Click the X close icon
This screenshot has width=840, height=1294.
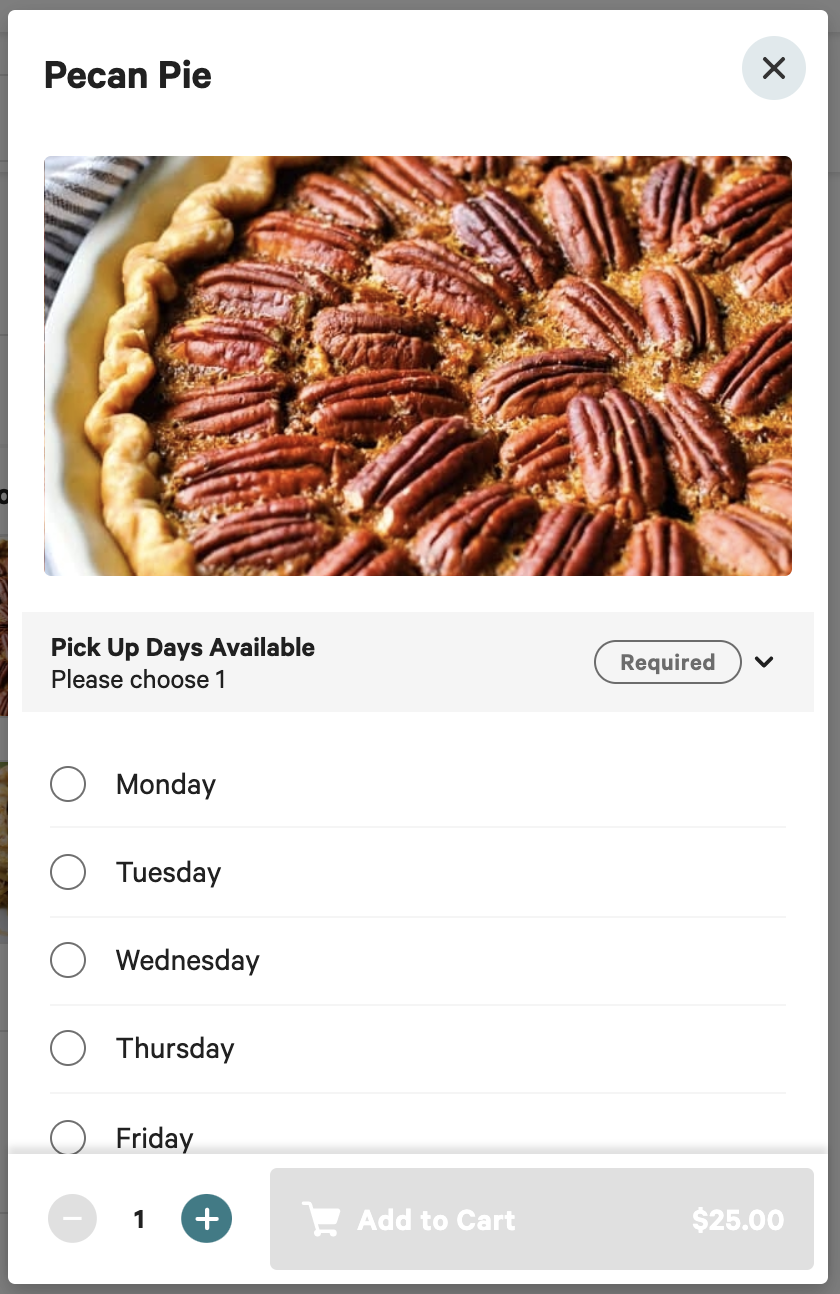click(773, 68)
